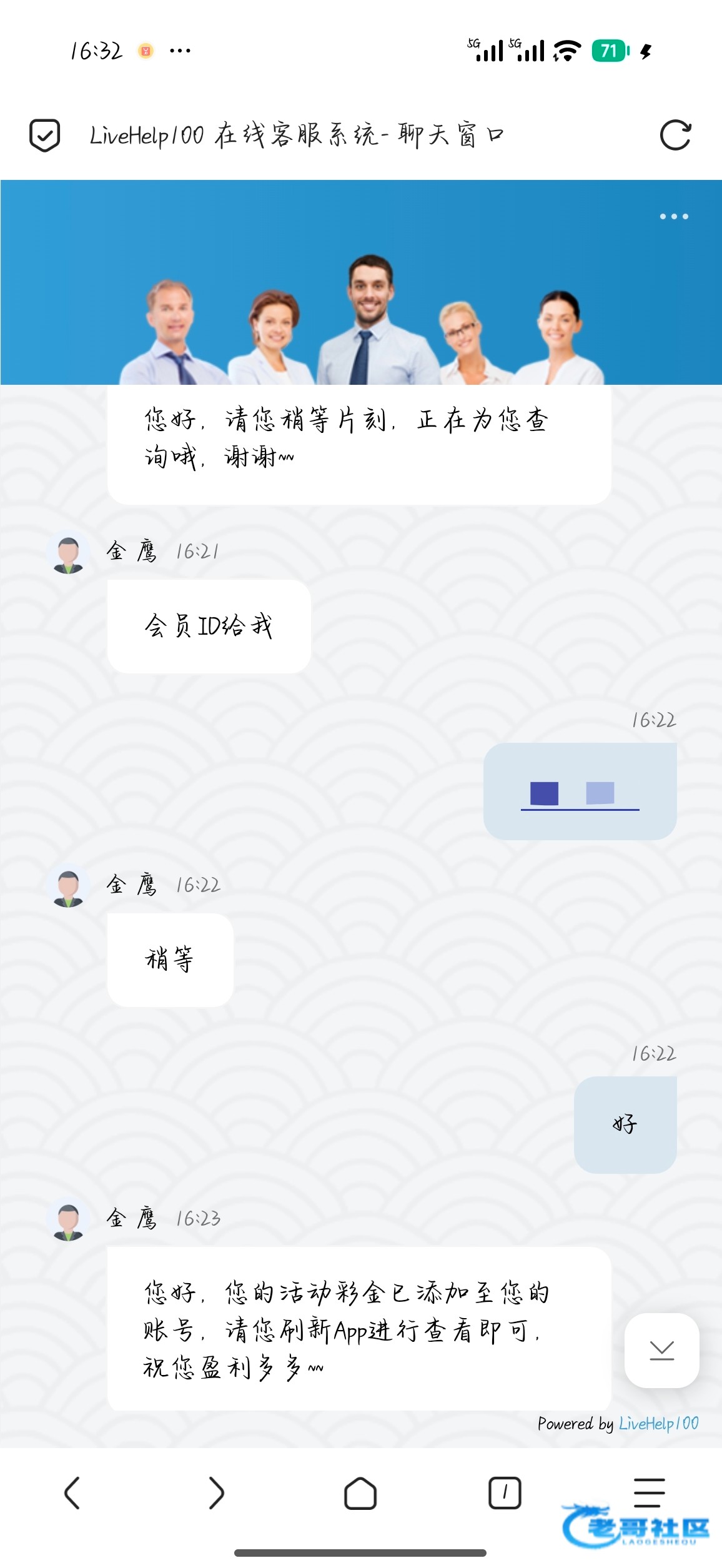Open the chat window three-dot menu
The width and height of the screenshot is (722, 1568).
point(674,217)
